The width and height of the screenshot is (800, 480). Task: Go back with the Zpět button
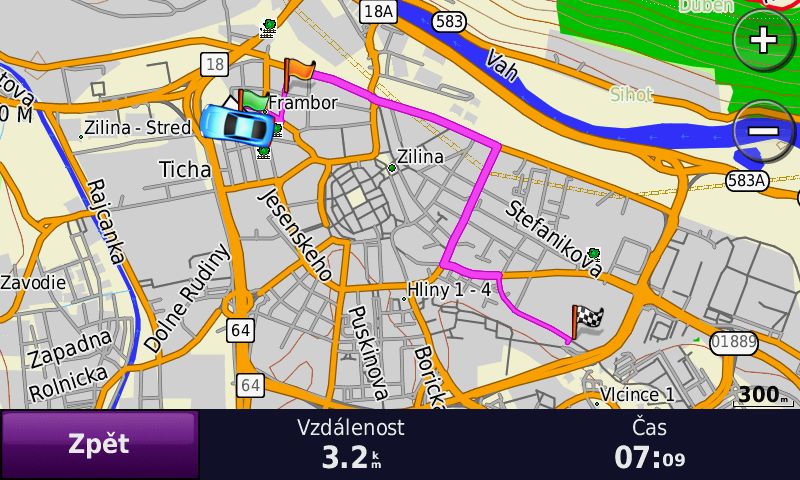pos(98,444)
